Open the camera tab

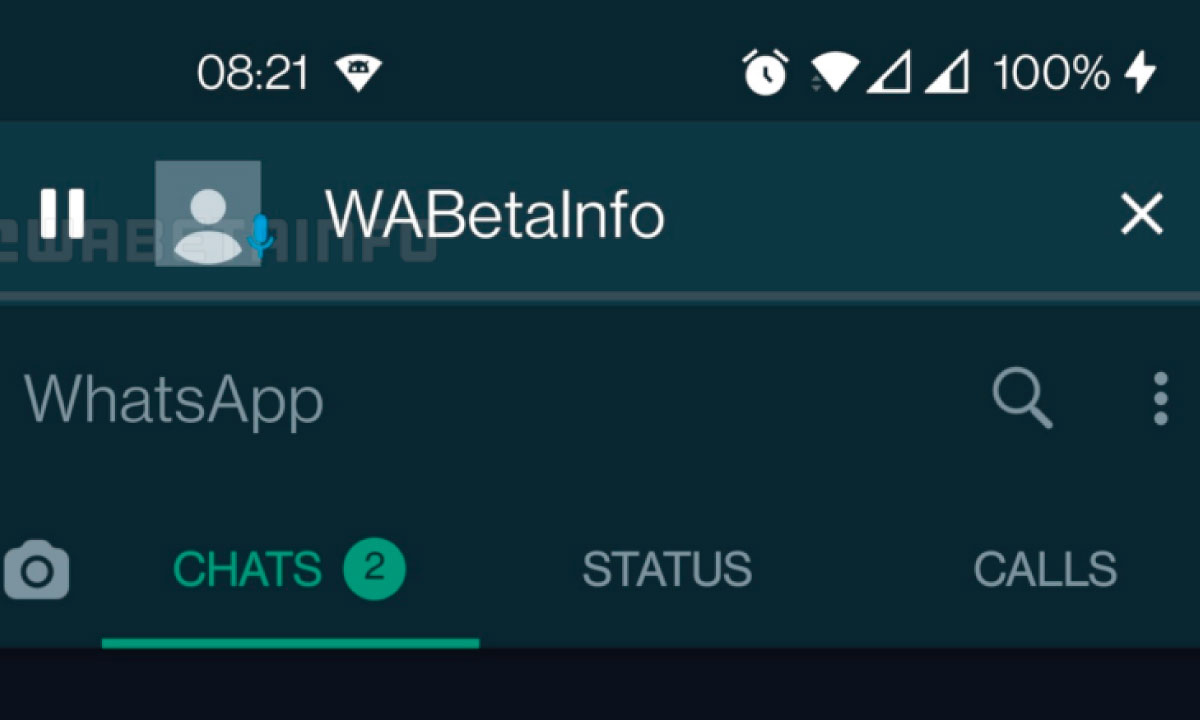[x=37, y=570]
